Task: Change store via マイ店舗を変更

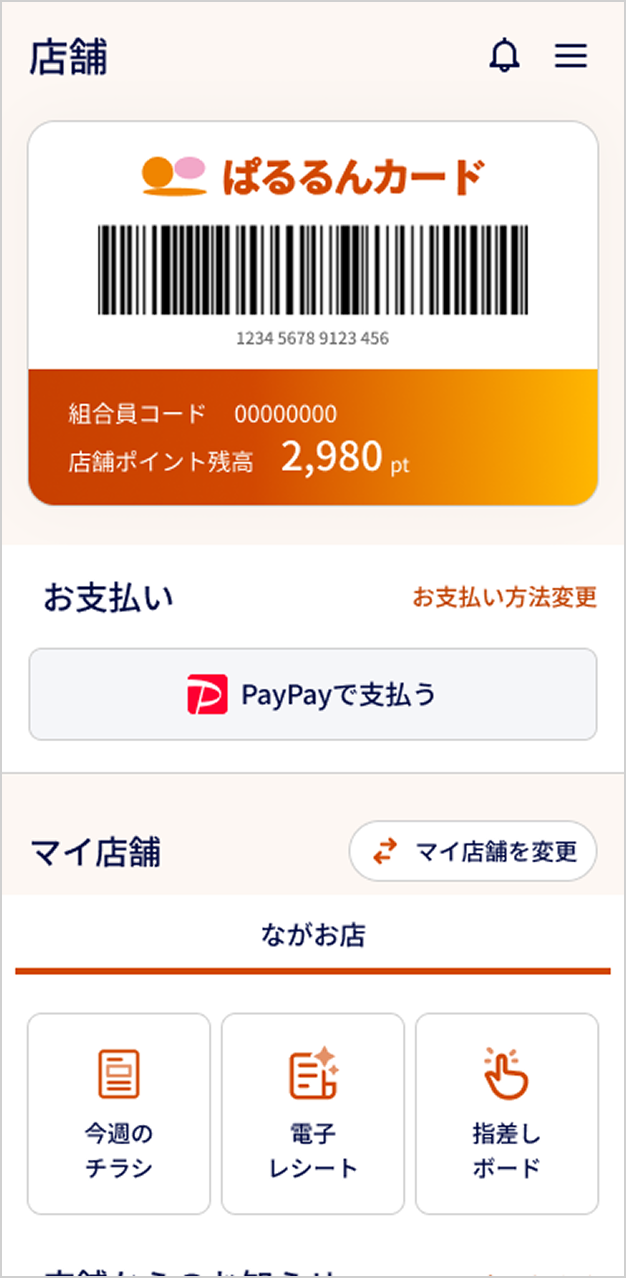Action: click(x=473, y=852)
